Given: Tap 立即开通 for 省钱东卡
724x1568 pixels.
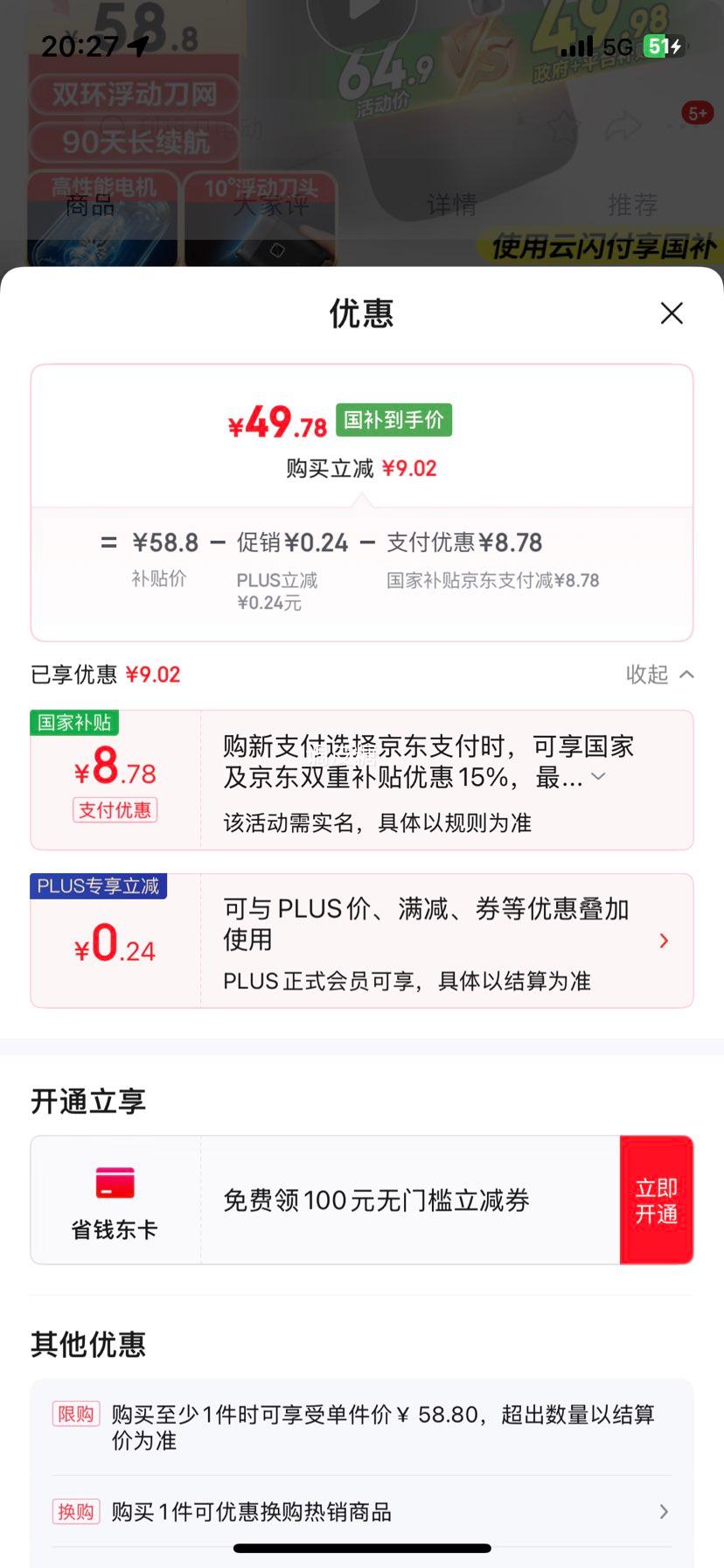Looking at the screenshot, I should click(657, 1200).
